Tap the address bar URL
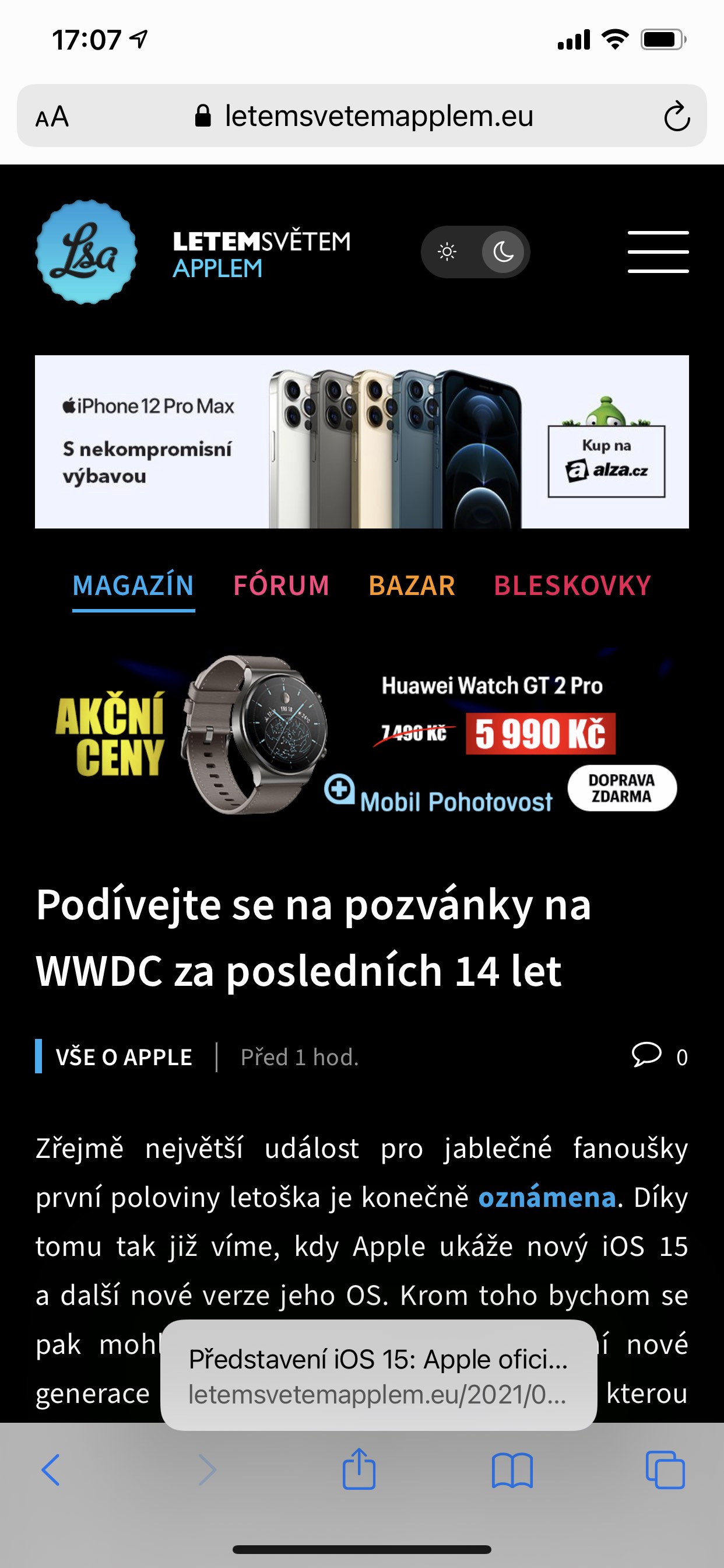This screenshot has height=1568, width=724. coord(378,116)
